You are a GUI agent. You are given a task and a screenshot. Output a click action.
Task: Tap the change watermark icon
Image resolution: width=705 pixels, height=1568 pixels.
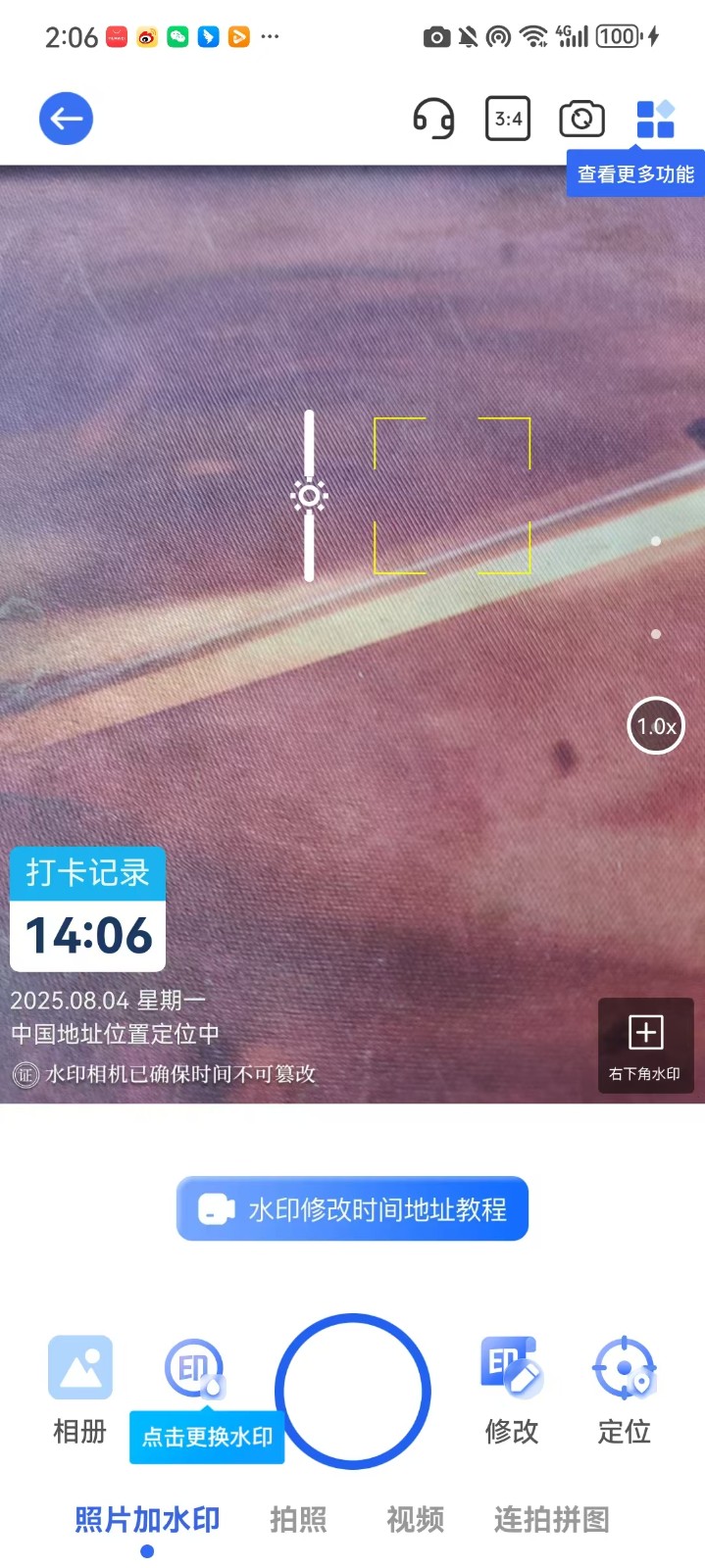tap(194, 1368)
